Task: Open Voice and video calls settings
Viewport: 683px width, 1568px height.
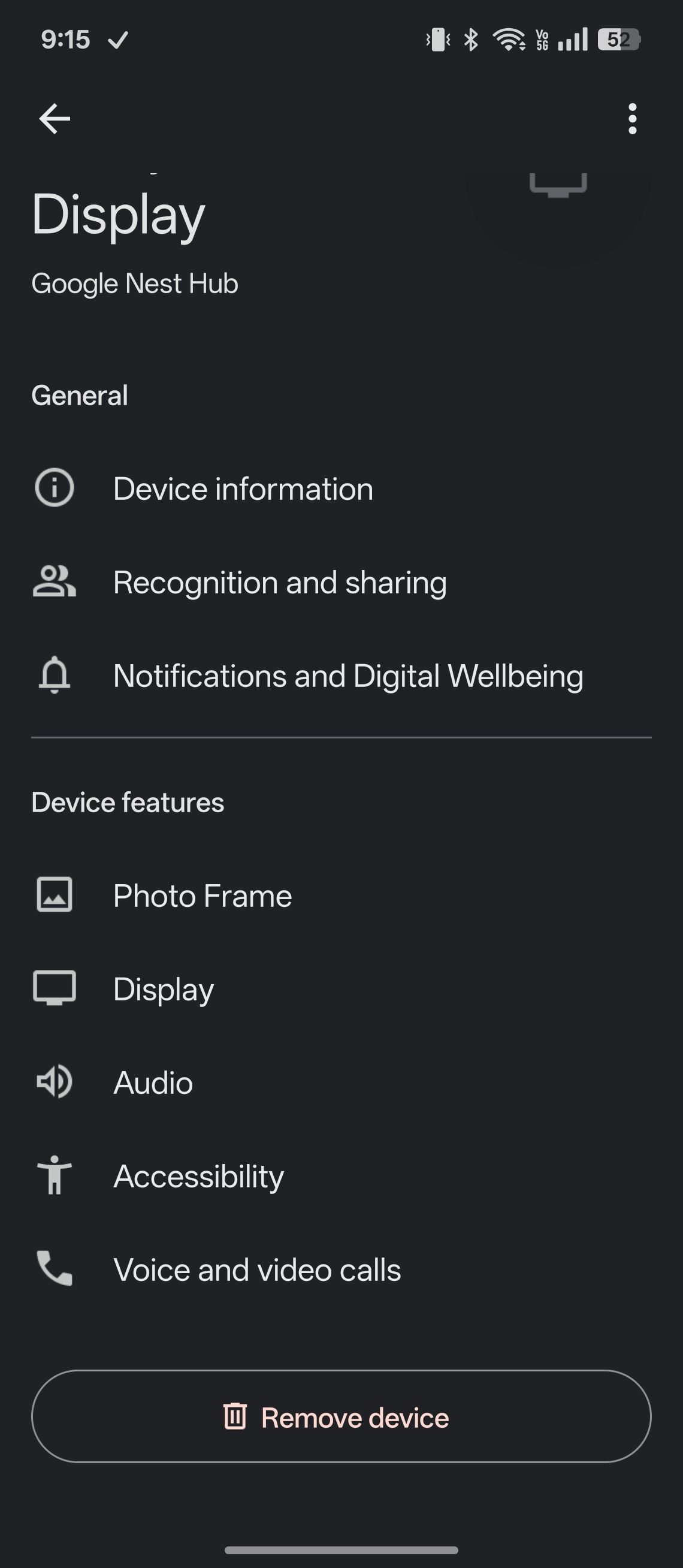Action: [x=256, y=1270]
